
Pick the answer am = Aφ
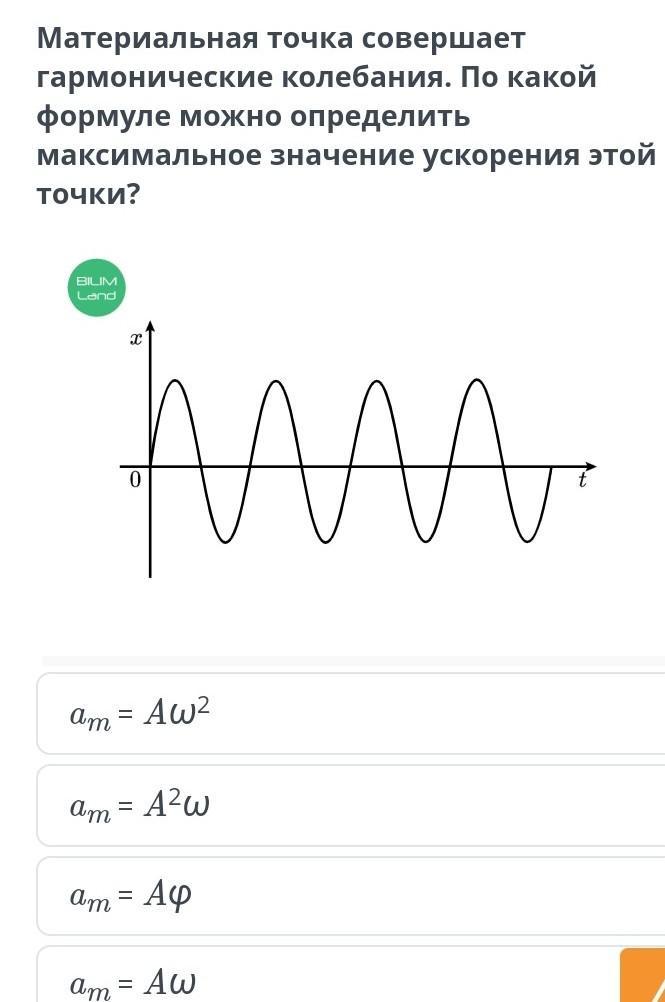[350, 895]
